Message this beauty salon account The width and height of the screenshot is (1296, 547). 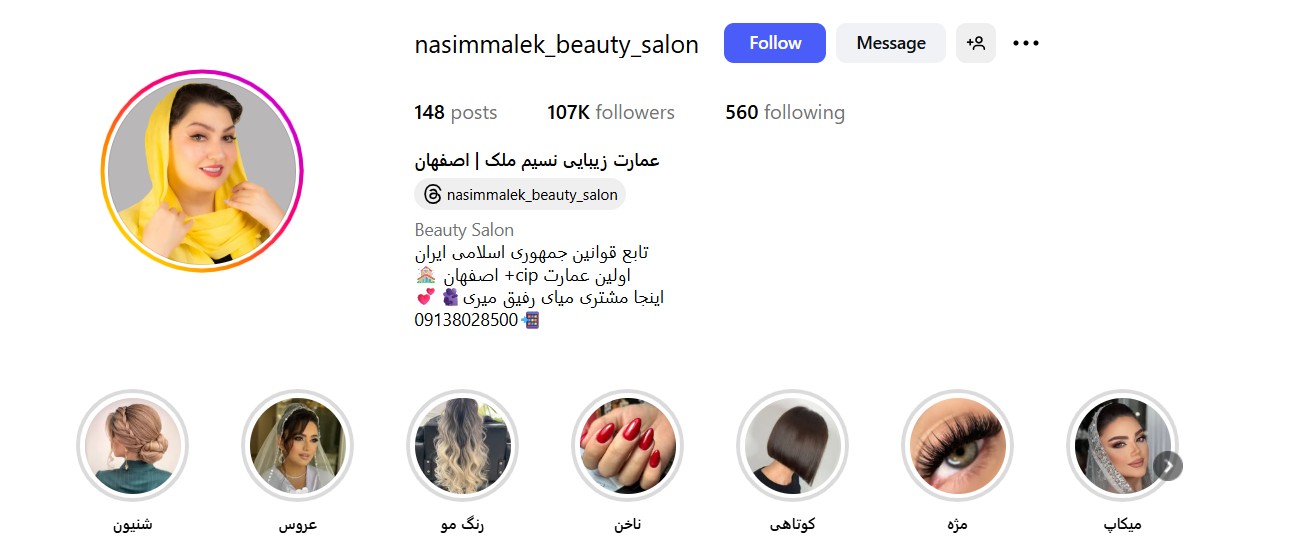point(890,43)
